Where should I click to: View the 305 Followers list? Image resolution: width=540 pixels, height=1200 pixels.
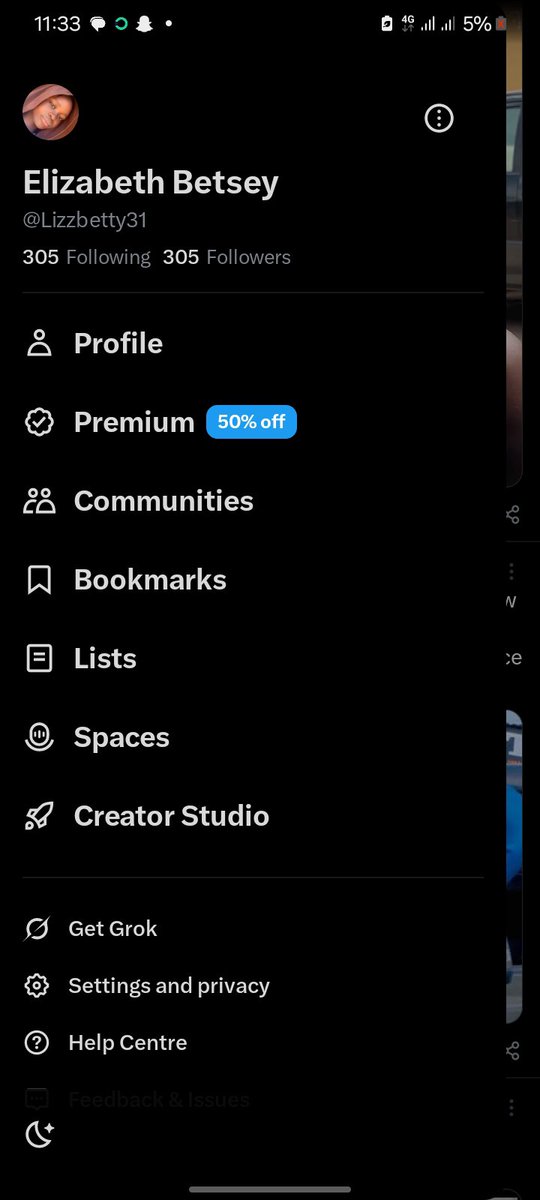(227, 257)
